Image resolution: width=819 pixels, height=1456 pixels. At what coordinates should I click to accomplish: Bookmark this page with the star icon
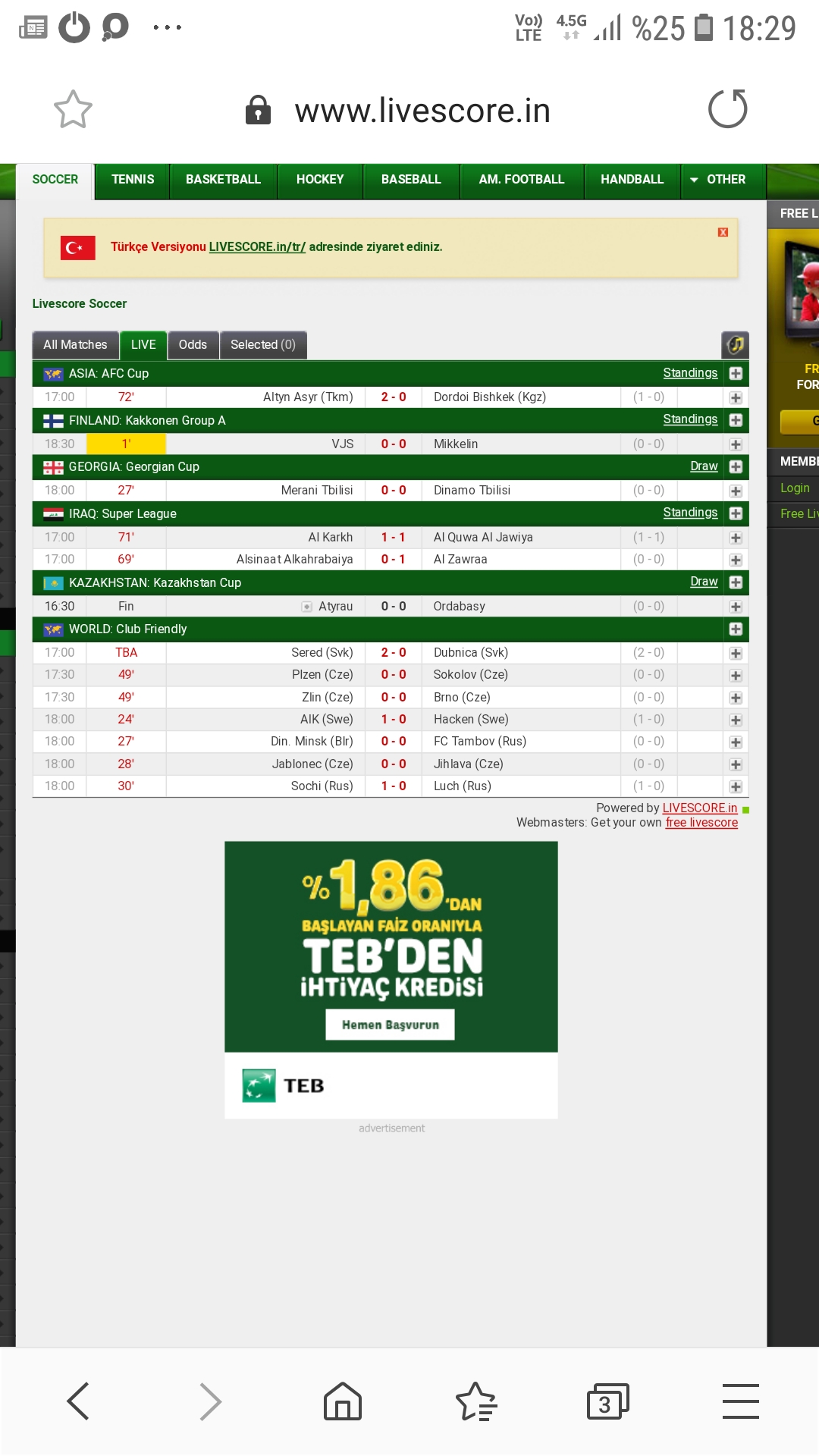[x=73, y=110]
